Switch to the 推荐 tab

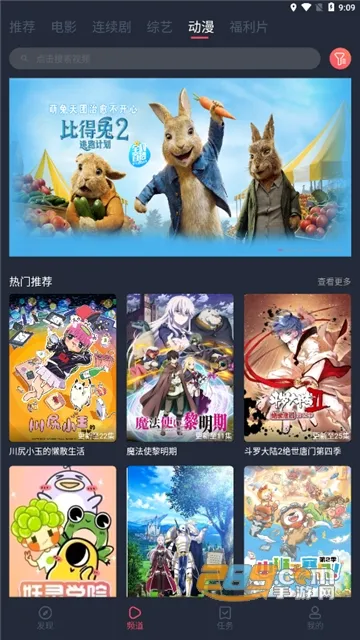(x=22, y=27)
